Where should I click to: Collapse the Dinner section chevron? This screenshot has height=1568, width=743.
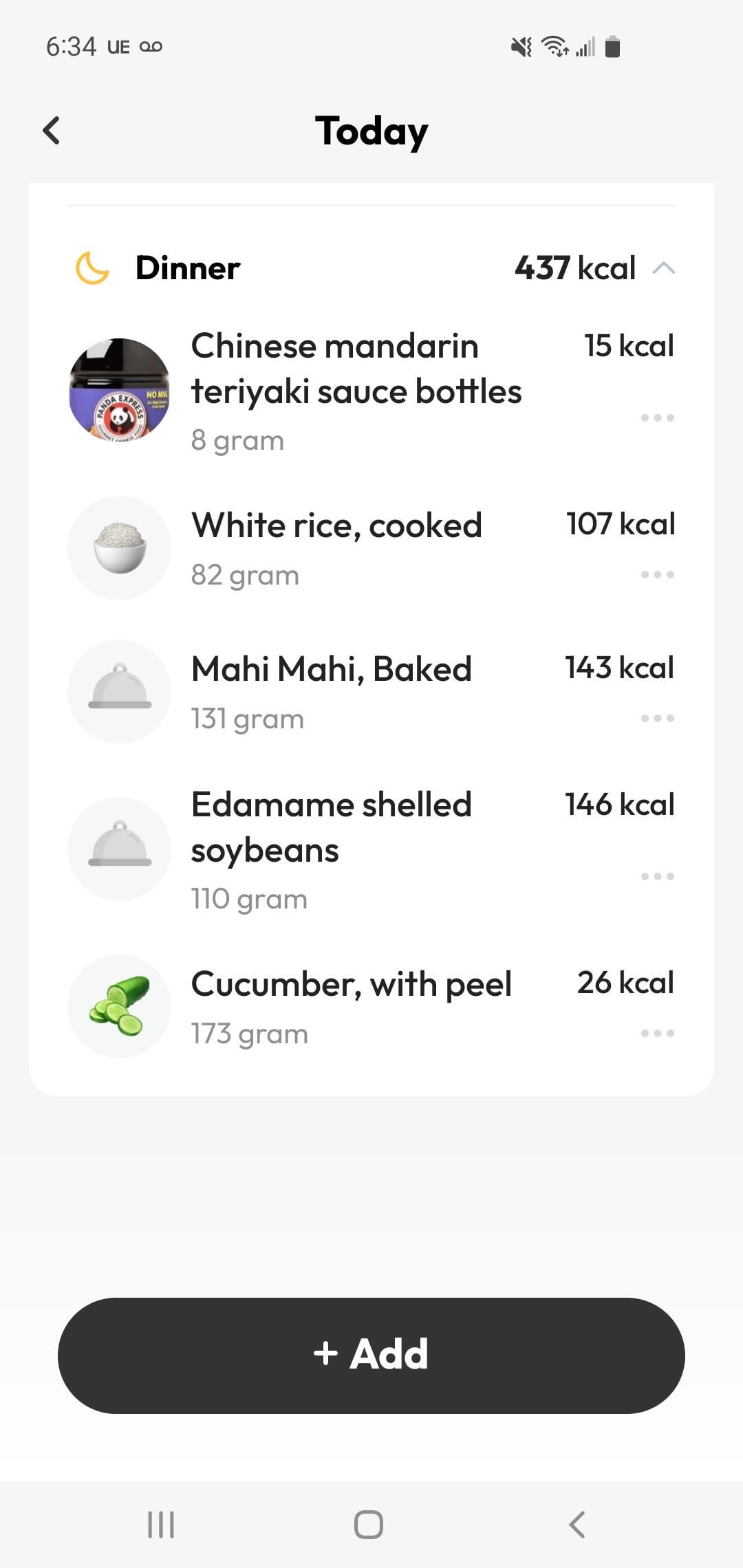664,268
